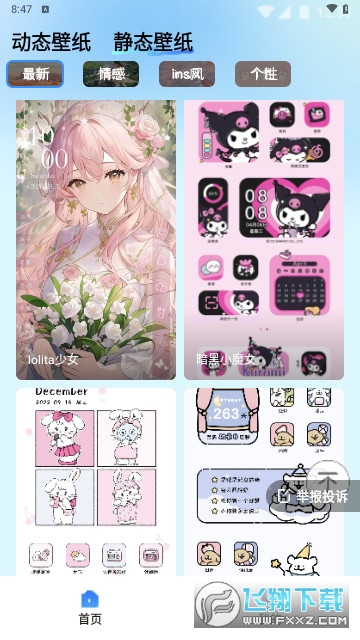Open the 263天 bear theme wallpaper
The width and height of the screenshot is (360, 640).
coord(264,482)
